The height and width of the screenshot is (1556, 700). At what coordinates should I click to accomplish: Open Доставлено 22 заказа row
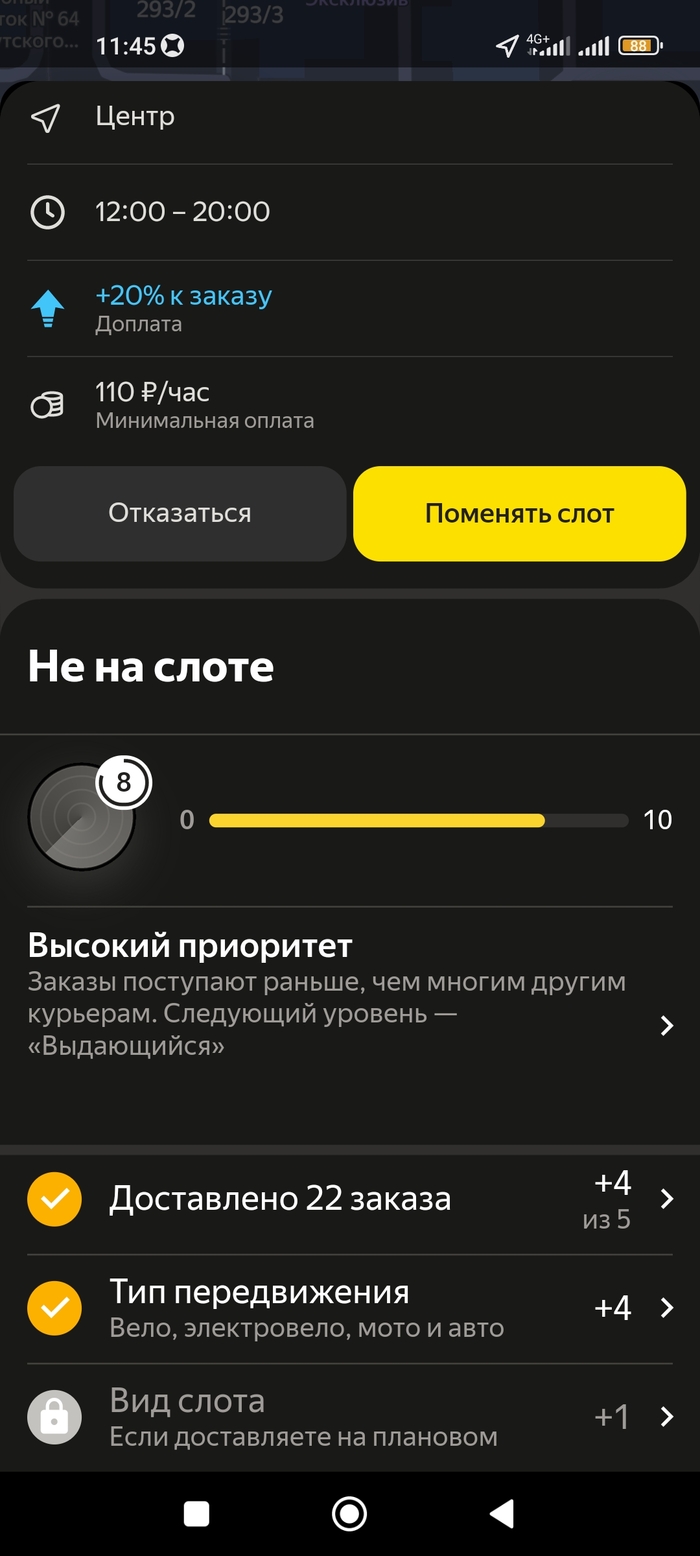pyautogui.click(x=350, y=1199)
